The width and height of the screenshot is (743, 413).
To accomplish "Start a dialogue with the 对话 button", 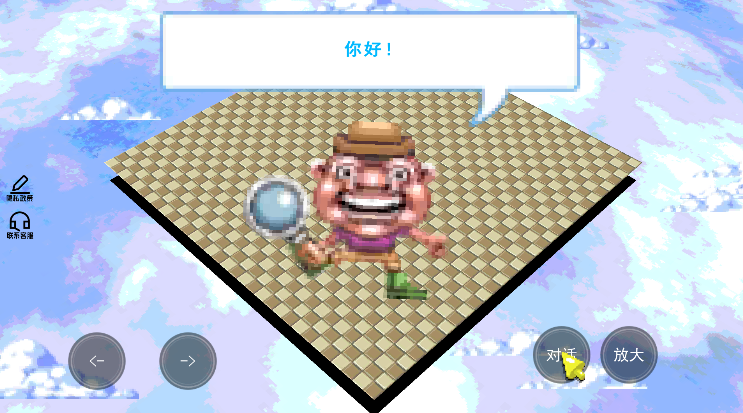I will click(x=561, y=355).
